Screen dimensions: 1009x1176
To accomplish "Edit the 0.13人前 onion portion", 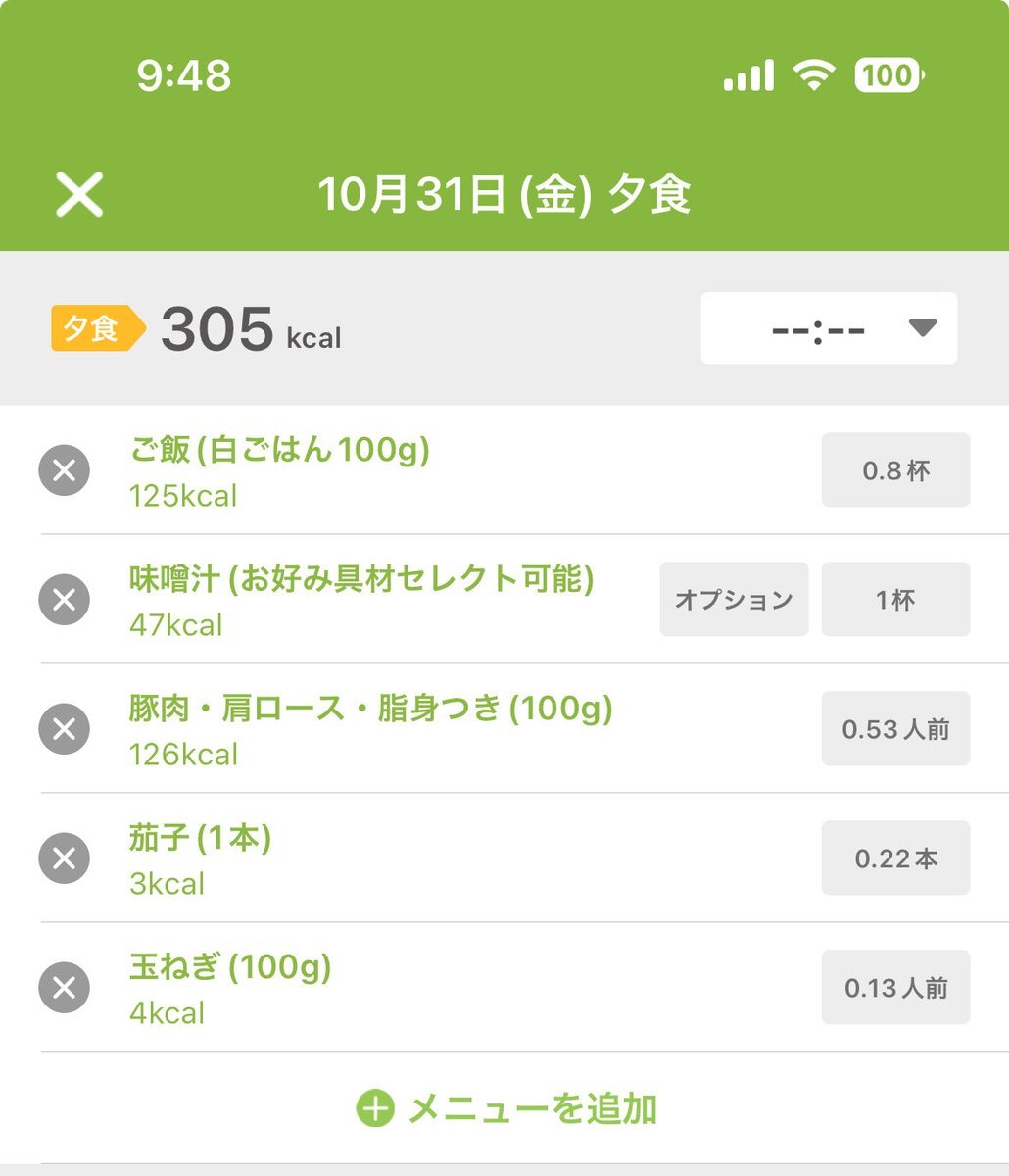I will [895, 988].
